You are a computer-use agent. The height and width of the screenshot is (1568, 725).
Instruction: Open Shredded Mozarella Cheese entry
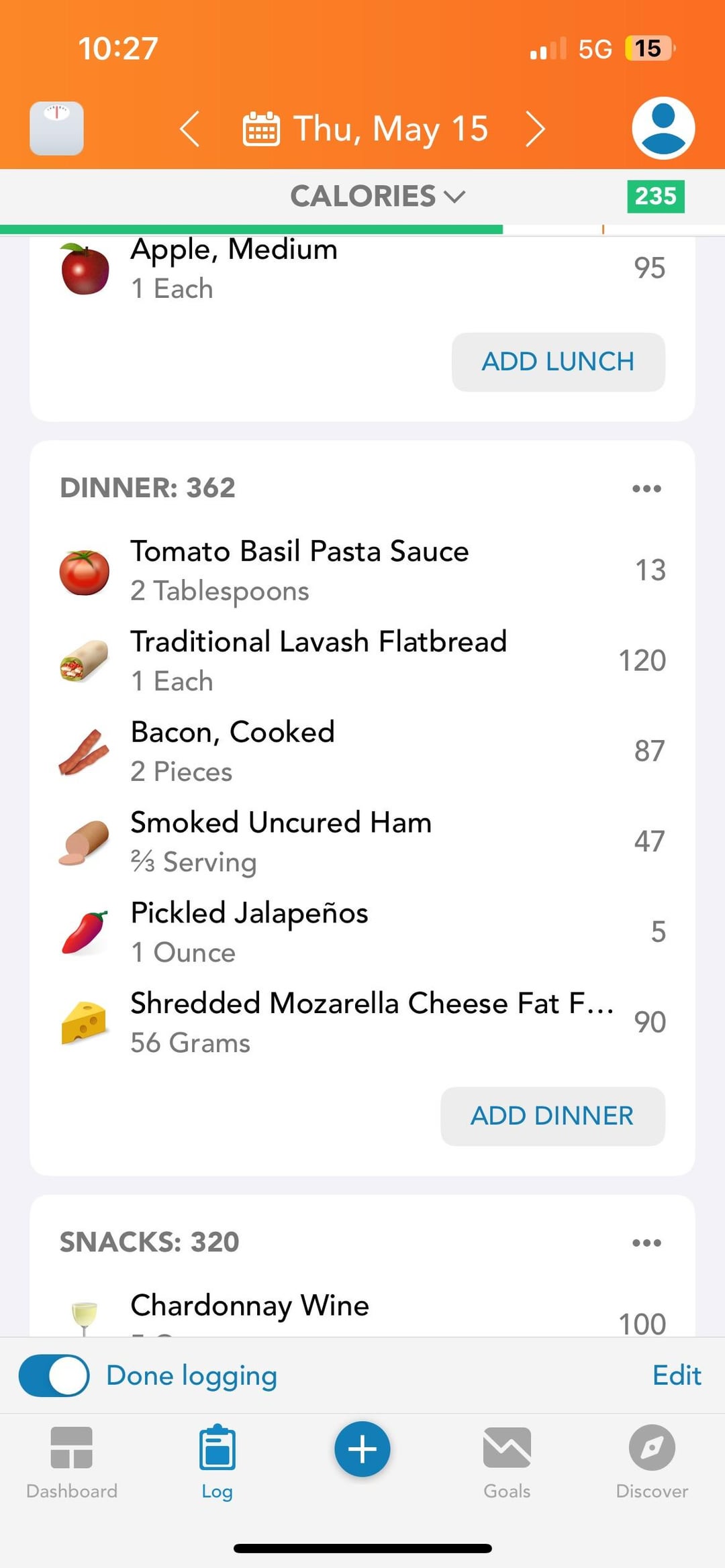coord(362,1023)
